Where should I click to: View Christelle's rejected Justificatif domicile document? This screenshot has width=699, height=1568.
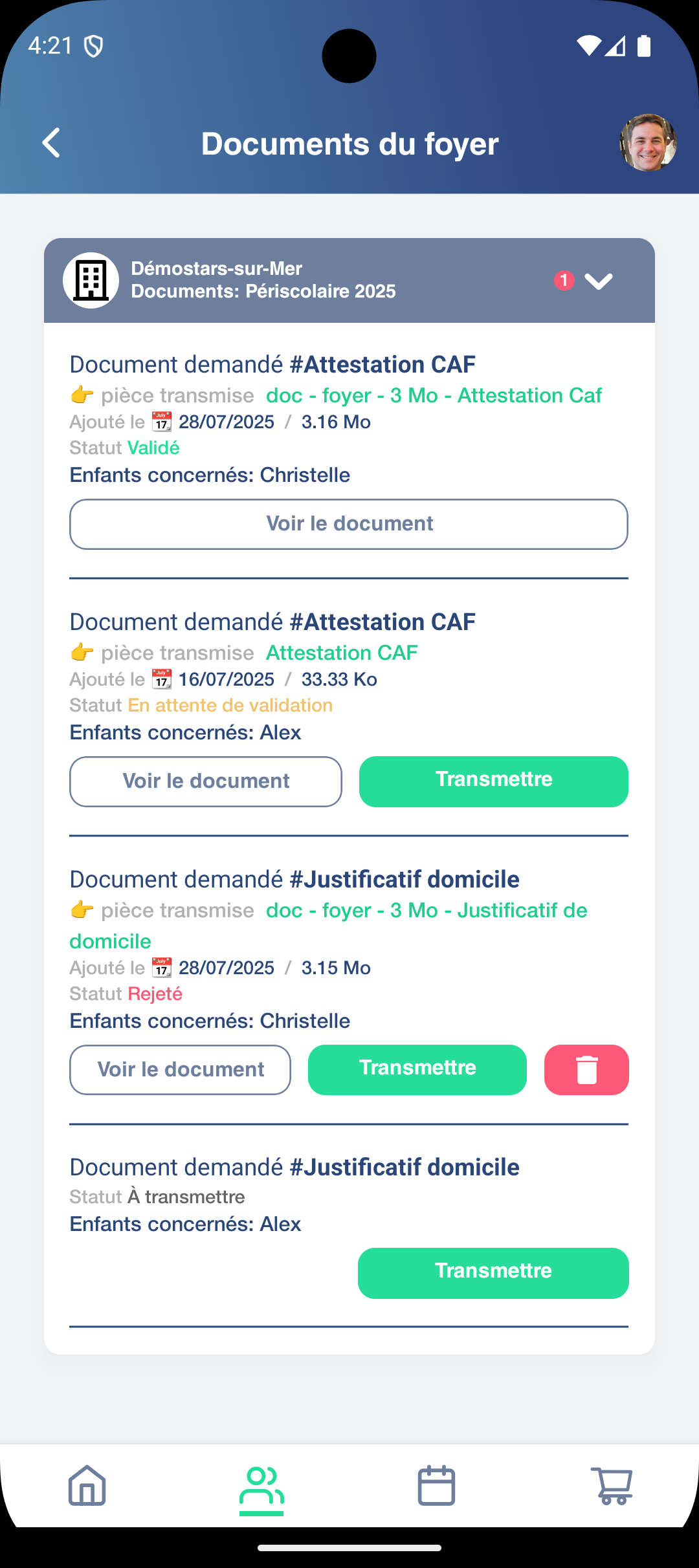point(181,1070)
